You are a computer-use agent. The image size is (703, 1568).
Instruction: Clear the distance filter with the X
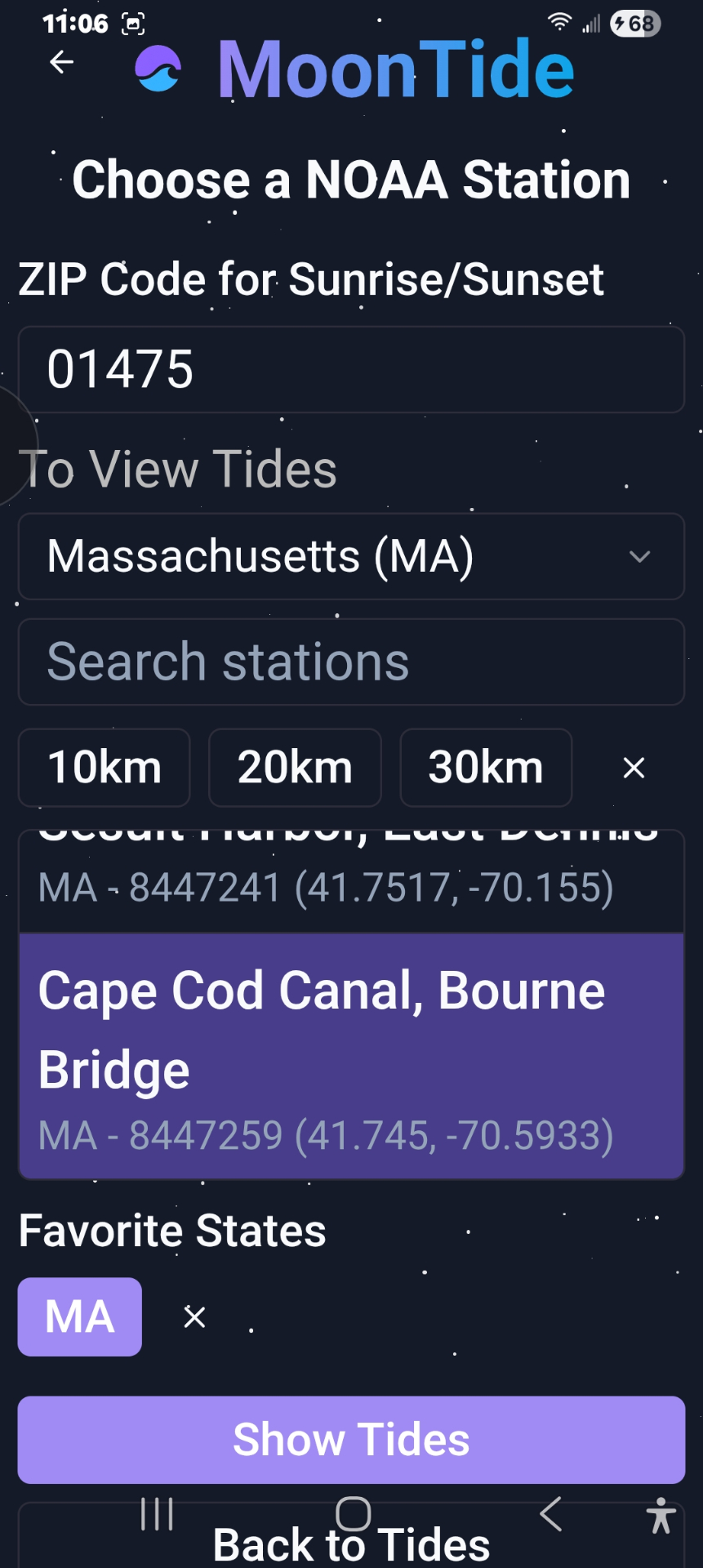click(634, 768)
